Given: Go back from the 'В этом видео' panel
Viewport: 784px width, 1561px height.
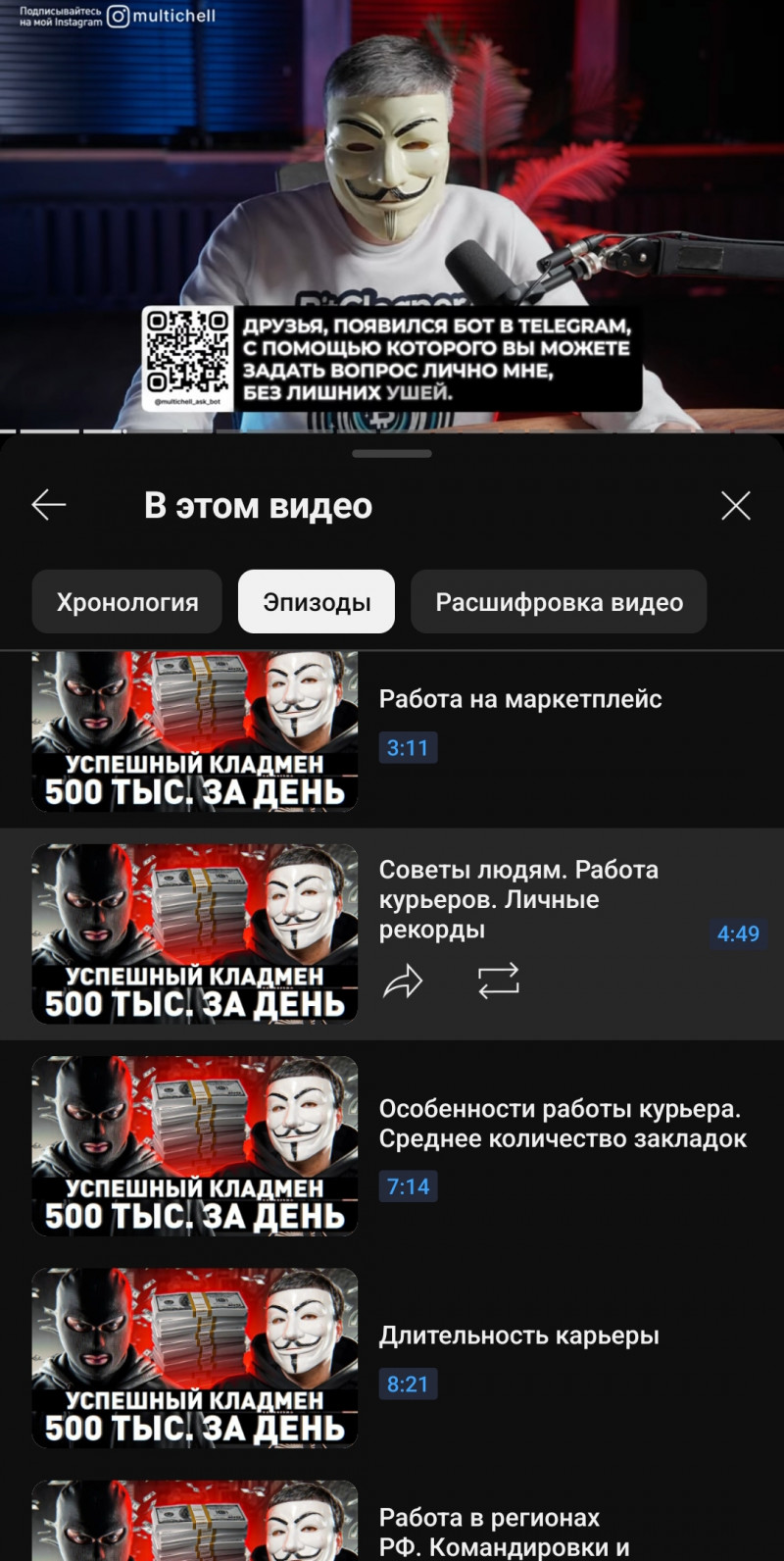Looking at the screenshot, I should 49,505.
